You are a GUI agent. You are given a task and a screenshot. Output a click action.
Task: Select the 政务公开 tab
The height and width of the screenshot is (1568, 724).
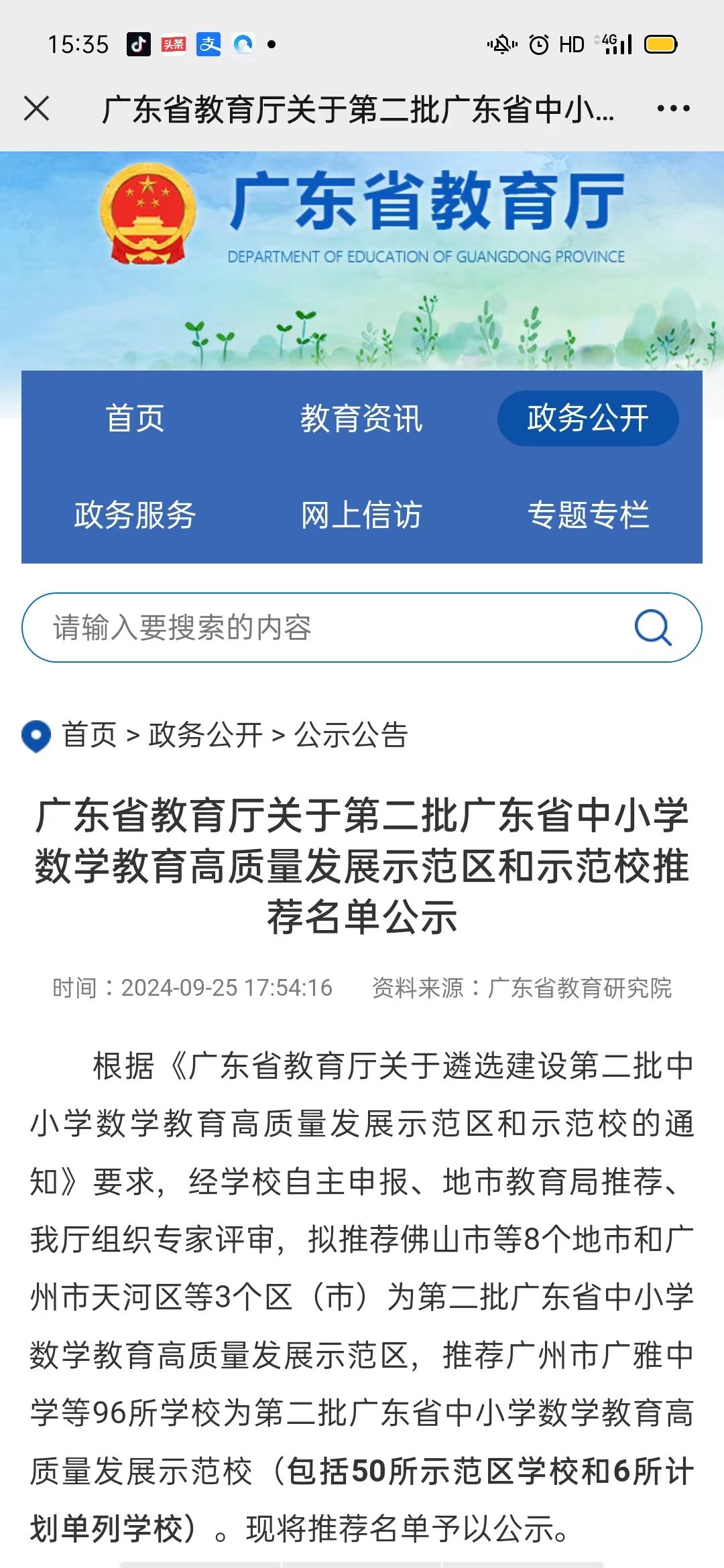coord(588,419)
